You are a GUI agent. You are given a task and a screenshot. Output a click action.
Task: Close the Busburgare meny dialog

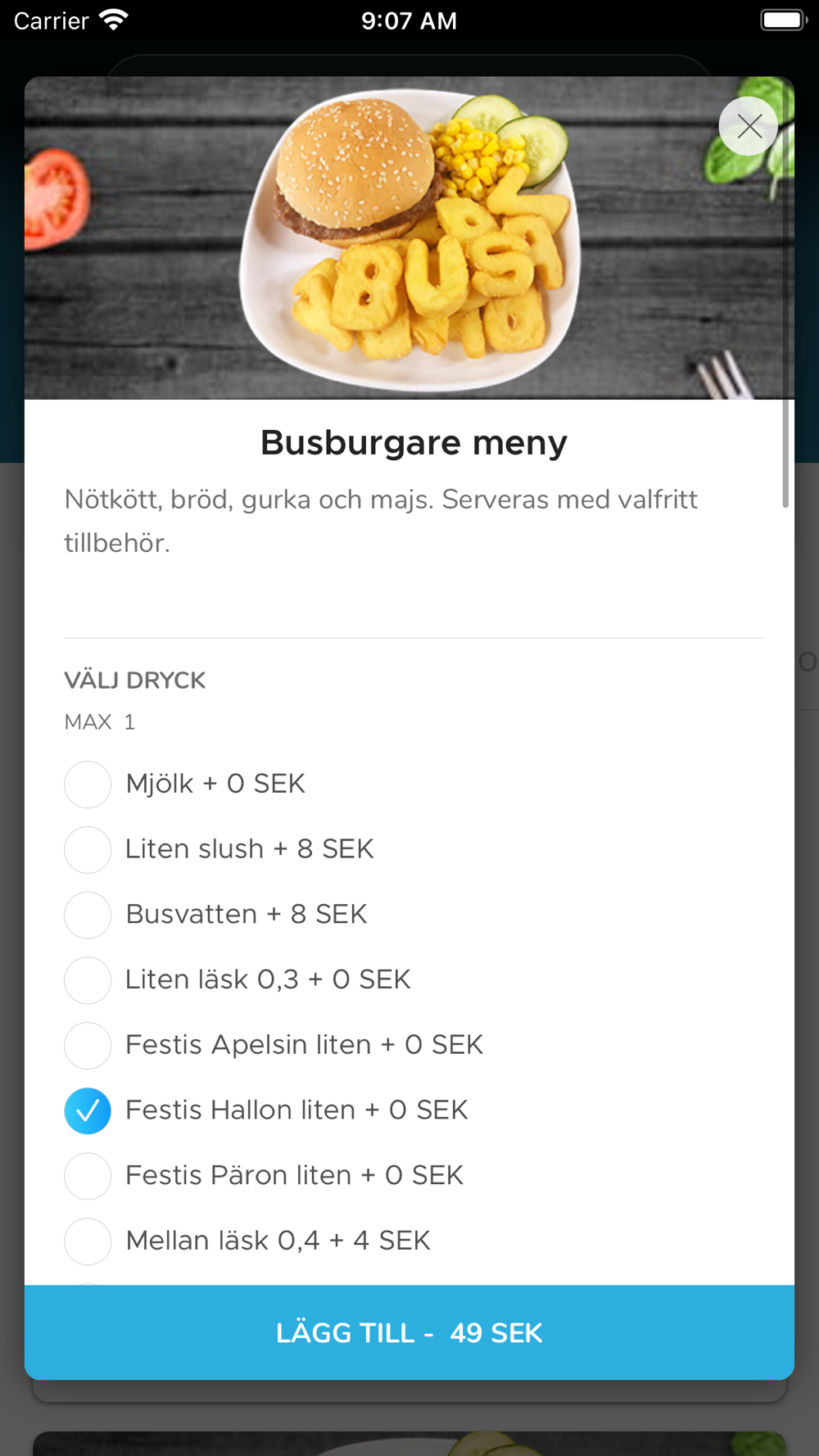[749, 126]
